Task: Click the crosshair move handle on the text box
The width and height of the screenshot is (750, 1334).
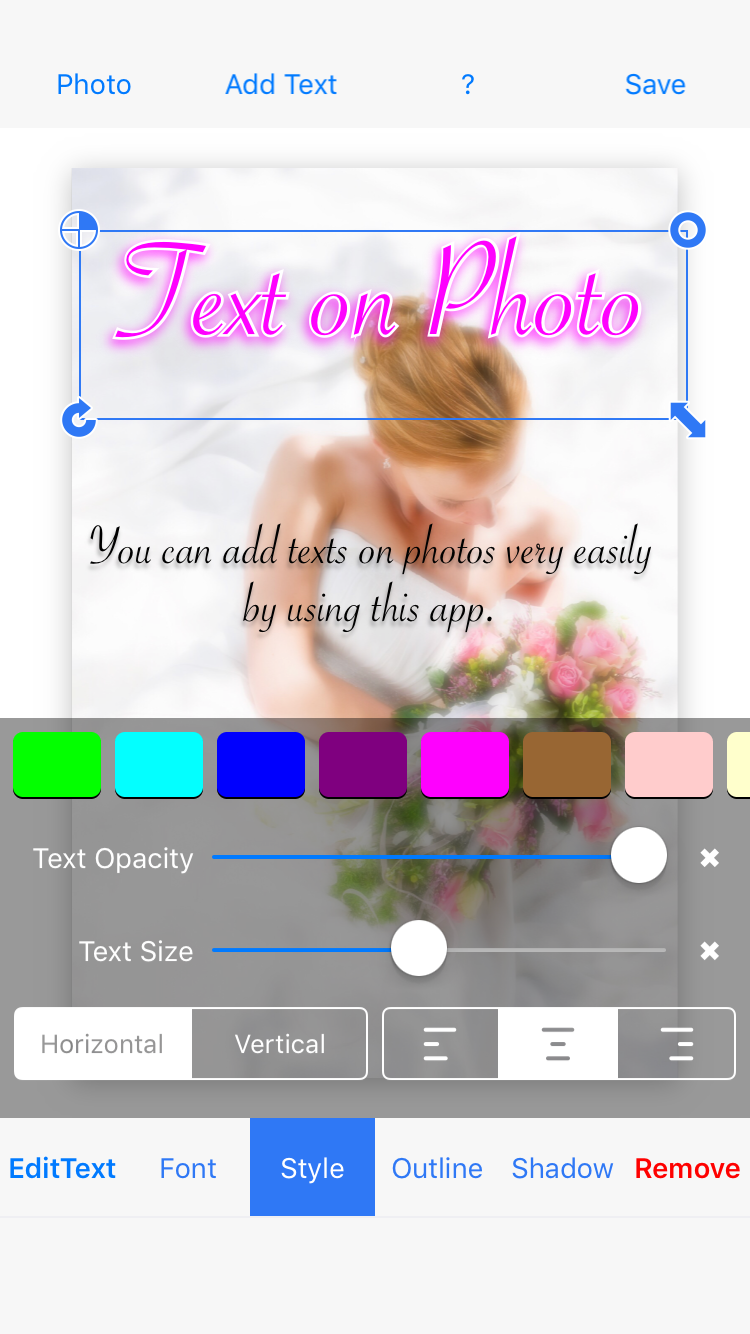Action: [x=79, y=230]
